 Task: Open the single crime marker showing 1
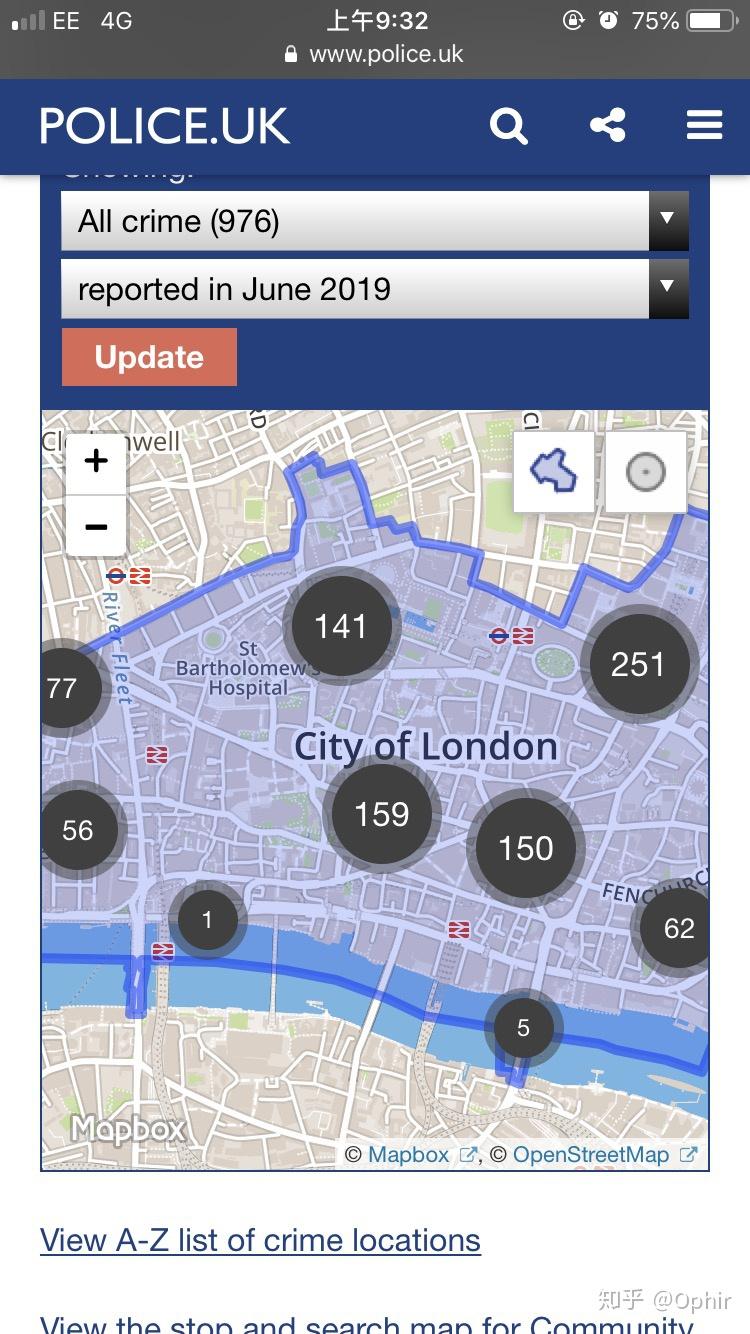coord(207,920)
